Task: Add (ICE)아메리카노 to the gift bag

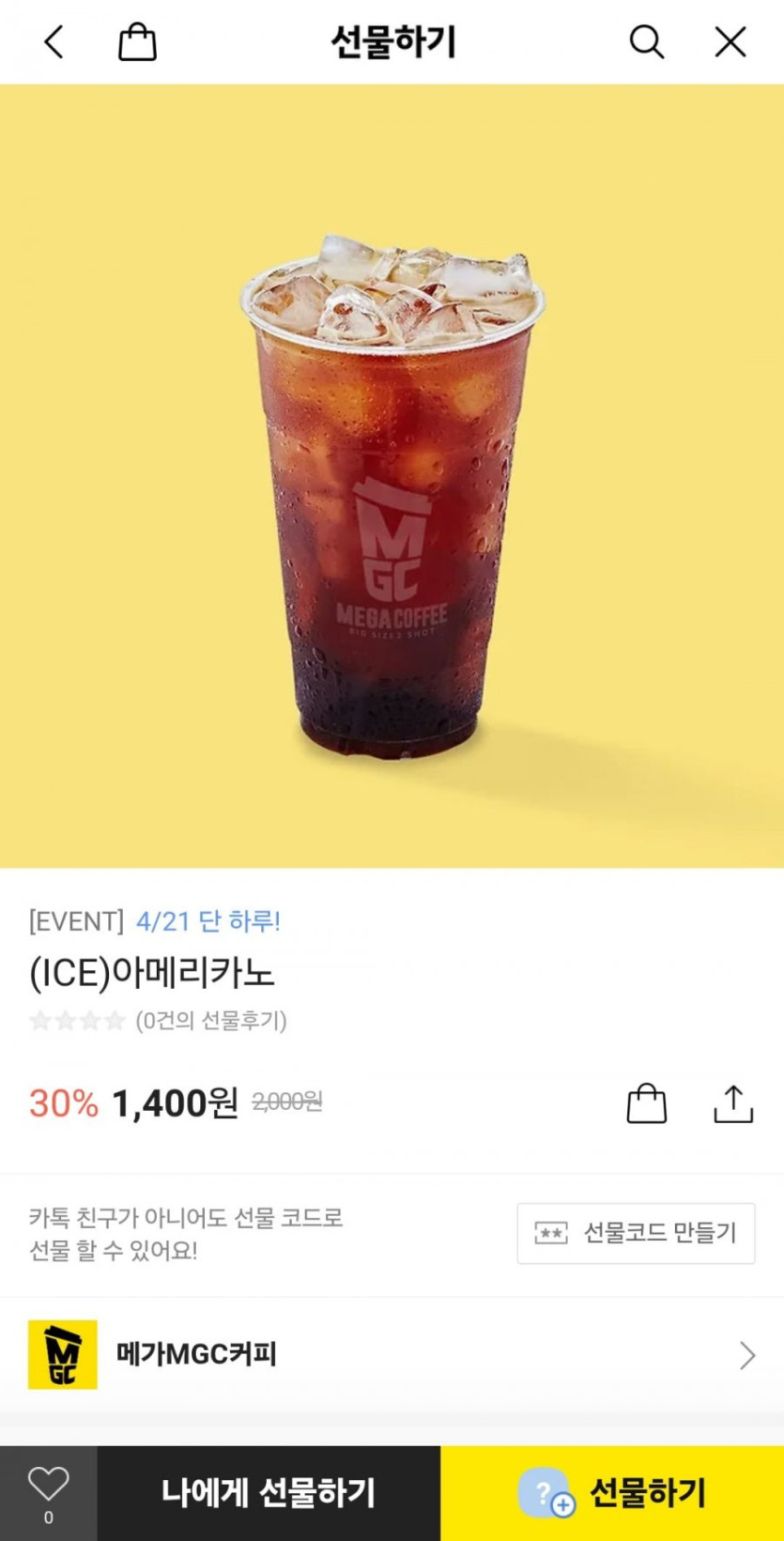Action: tap(646, 1103)
